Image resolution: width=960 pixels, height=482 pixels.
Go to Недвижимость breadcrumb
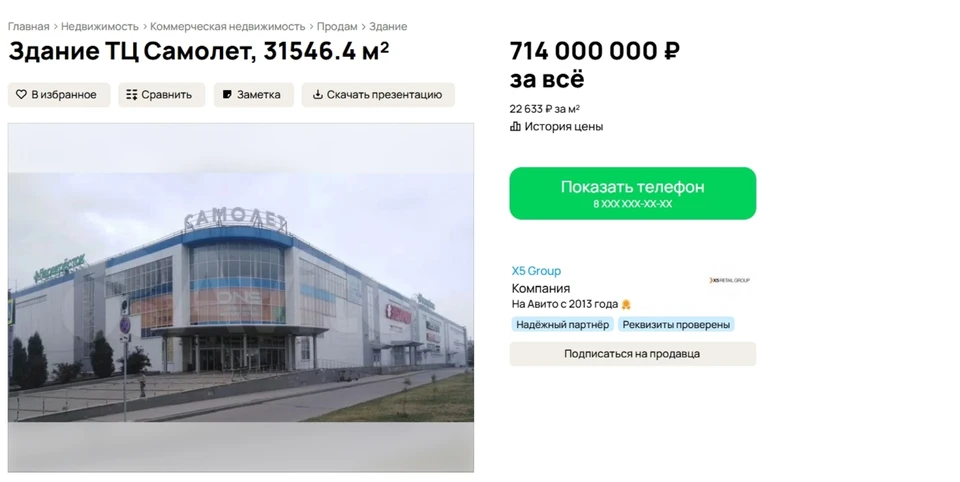[x=100, y=26]
